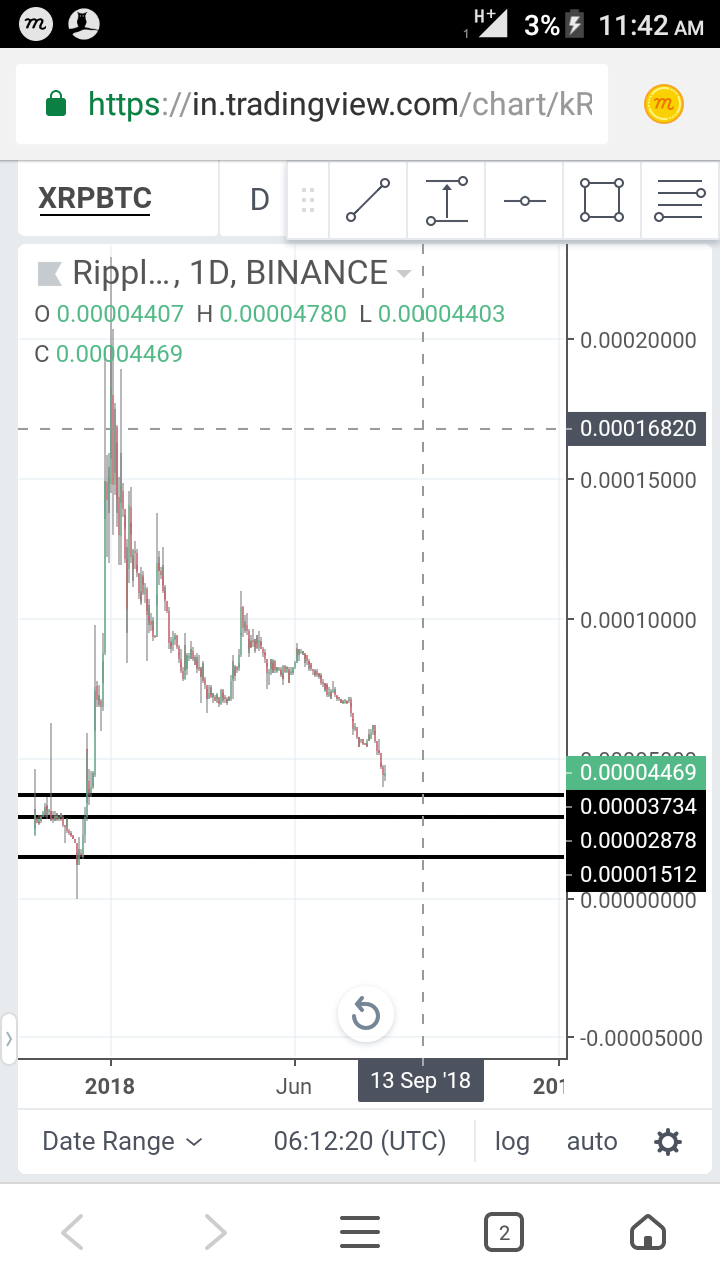The height and width of the screenshot is (1280, 720).
Task: Open the gold coin icon beside address bar
Action: (663, 104)
